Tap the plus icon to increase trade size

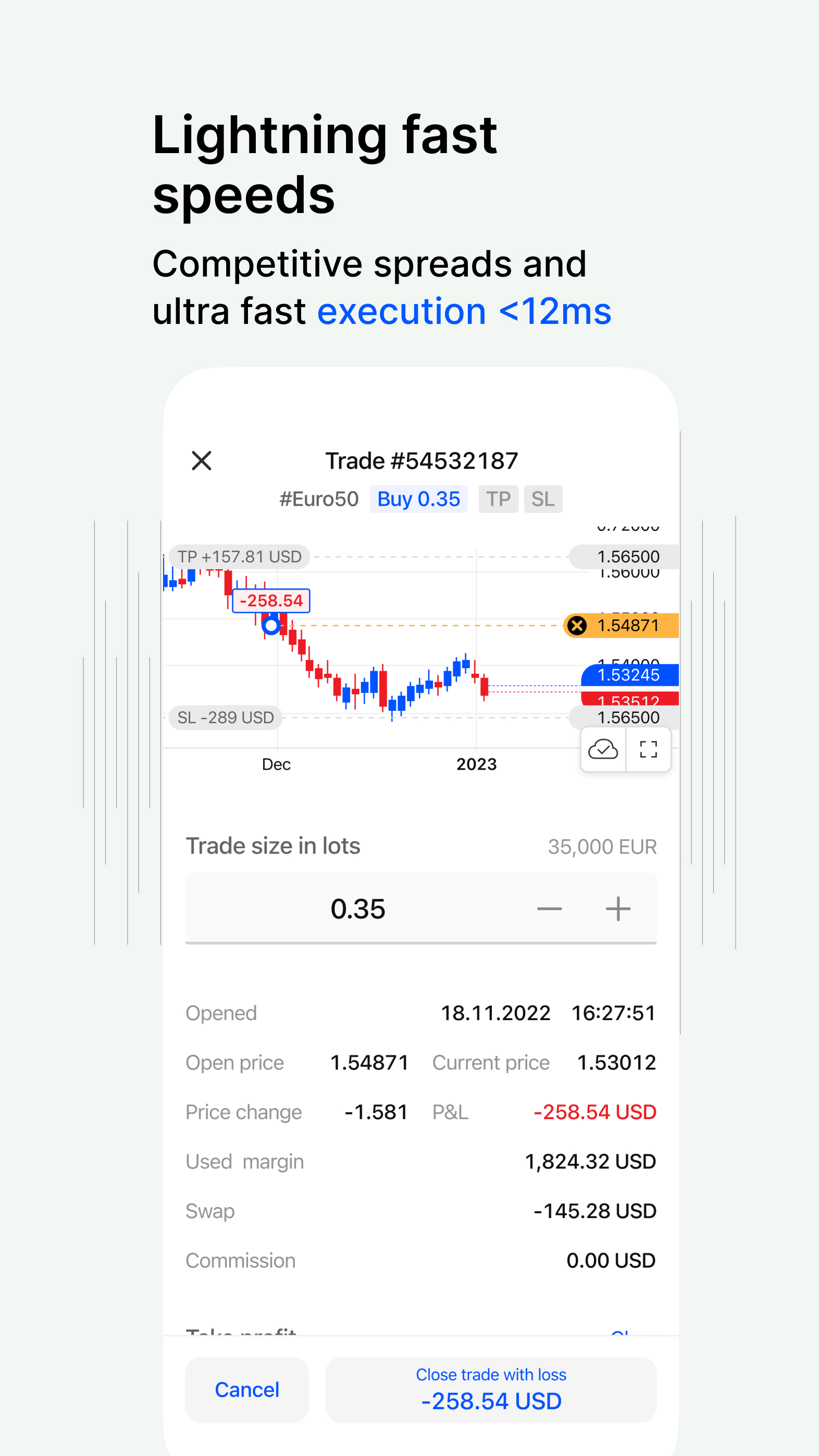tap(618, 908)
